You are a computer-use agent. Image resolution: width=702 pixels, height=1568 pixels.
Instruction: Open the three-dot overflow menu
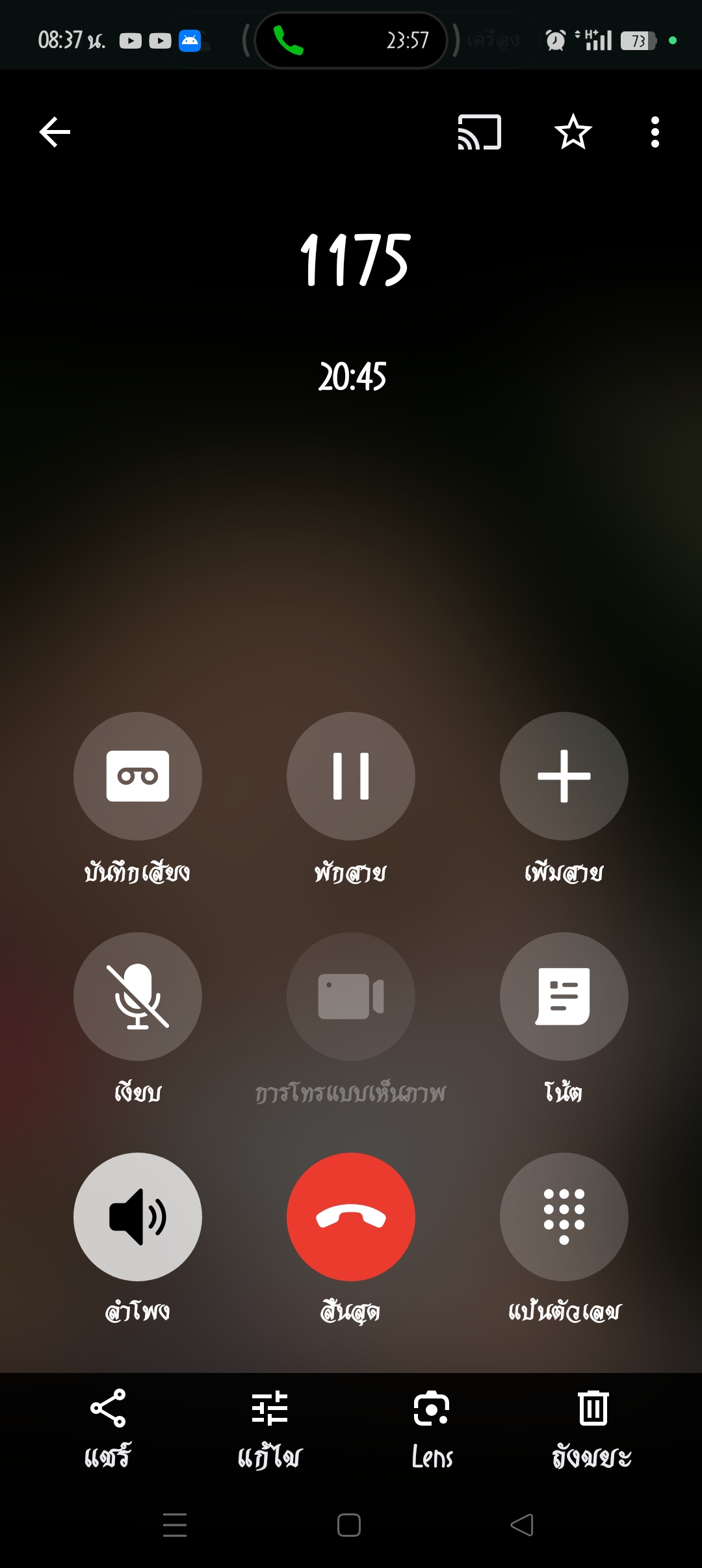(655, 133)
